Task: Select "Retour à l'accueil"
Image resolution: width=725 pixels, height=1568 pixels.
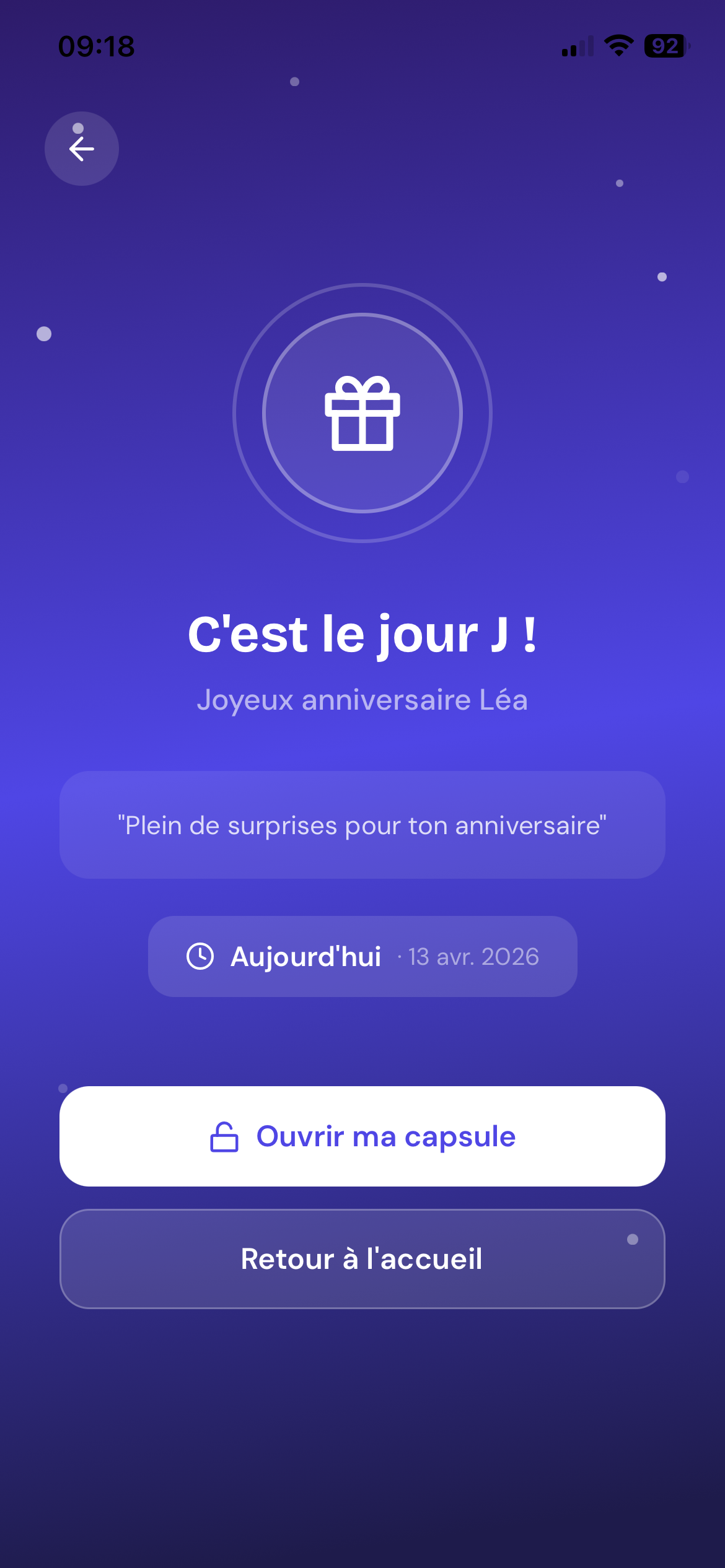Action: (x=362, y=1260)
